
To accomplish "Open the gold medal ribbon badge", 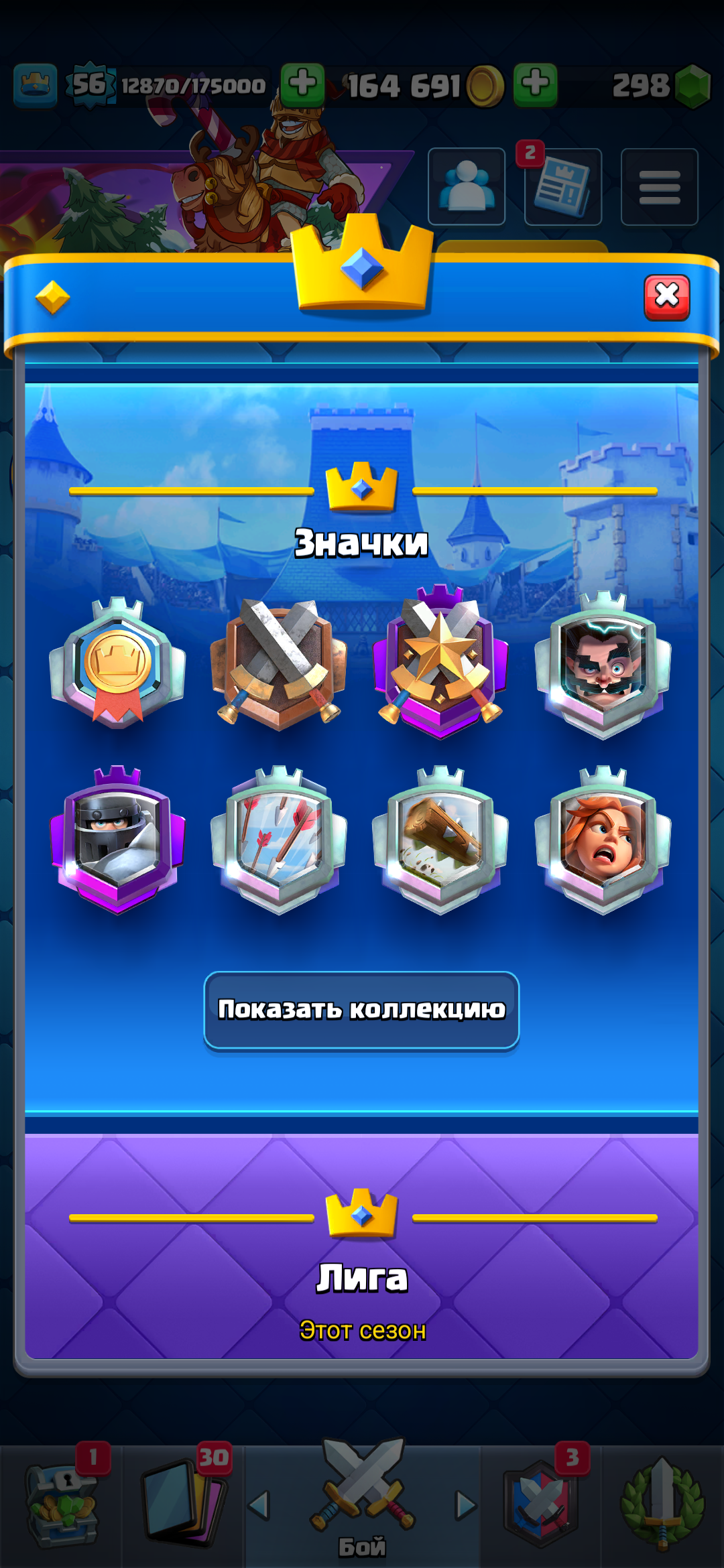I will click(x=117, y=662).
